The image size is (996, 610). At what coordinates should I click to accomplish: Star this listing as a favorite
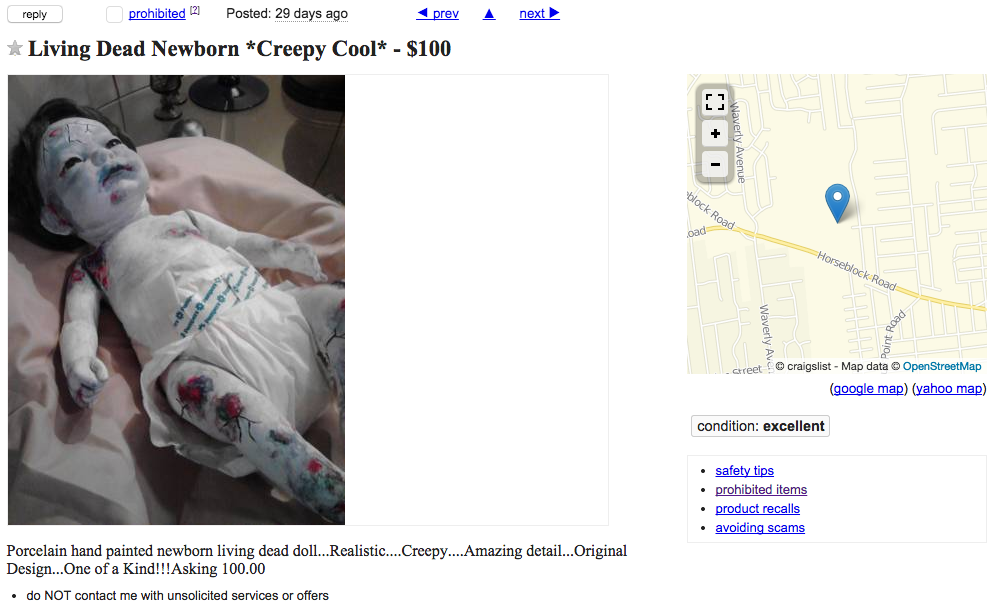(x=15, y=49)
